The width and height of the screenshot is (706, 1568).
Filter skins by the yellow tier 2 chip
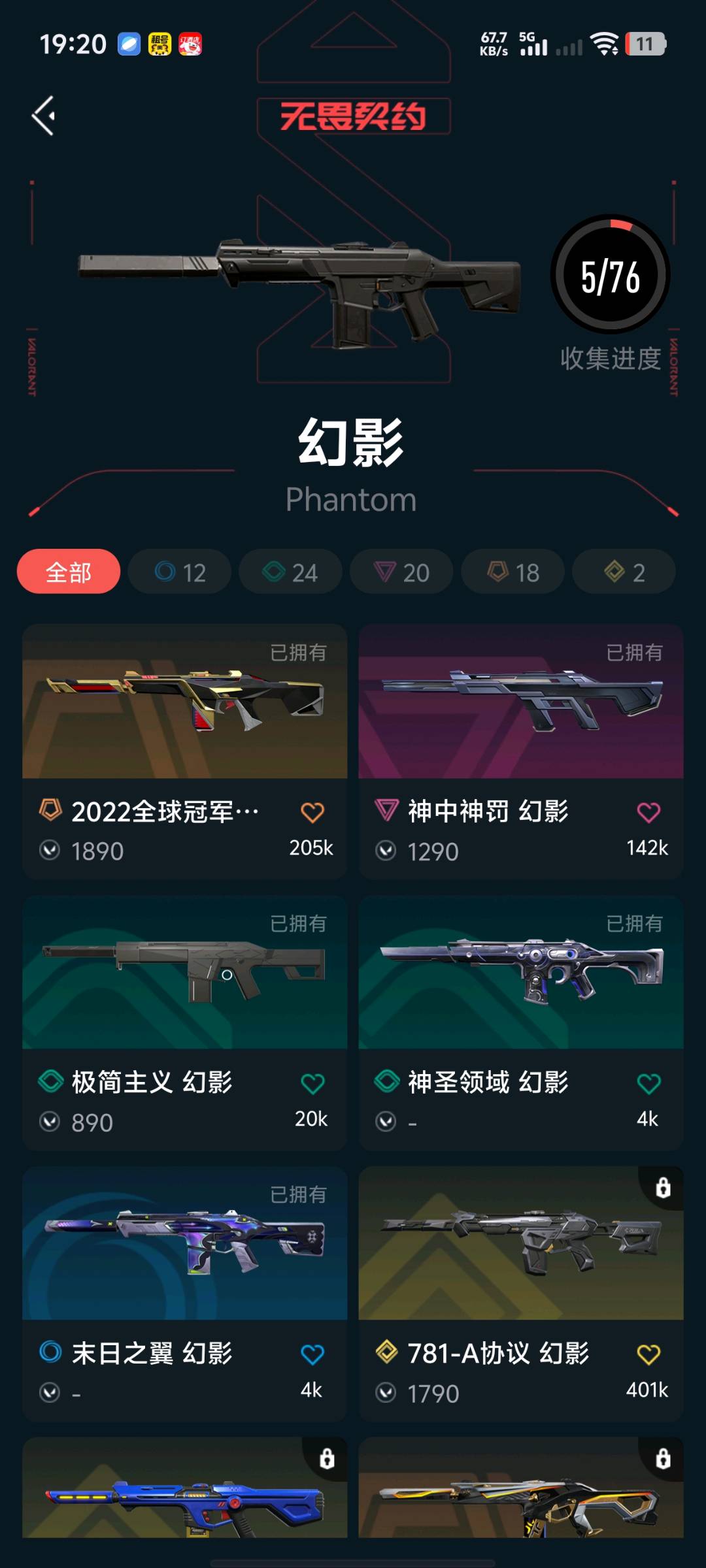(624, 572)
